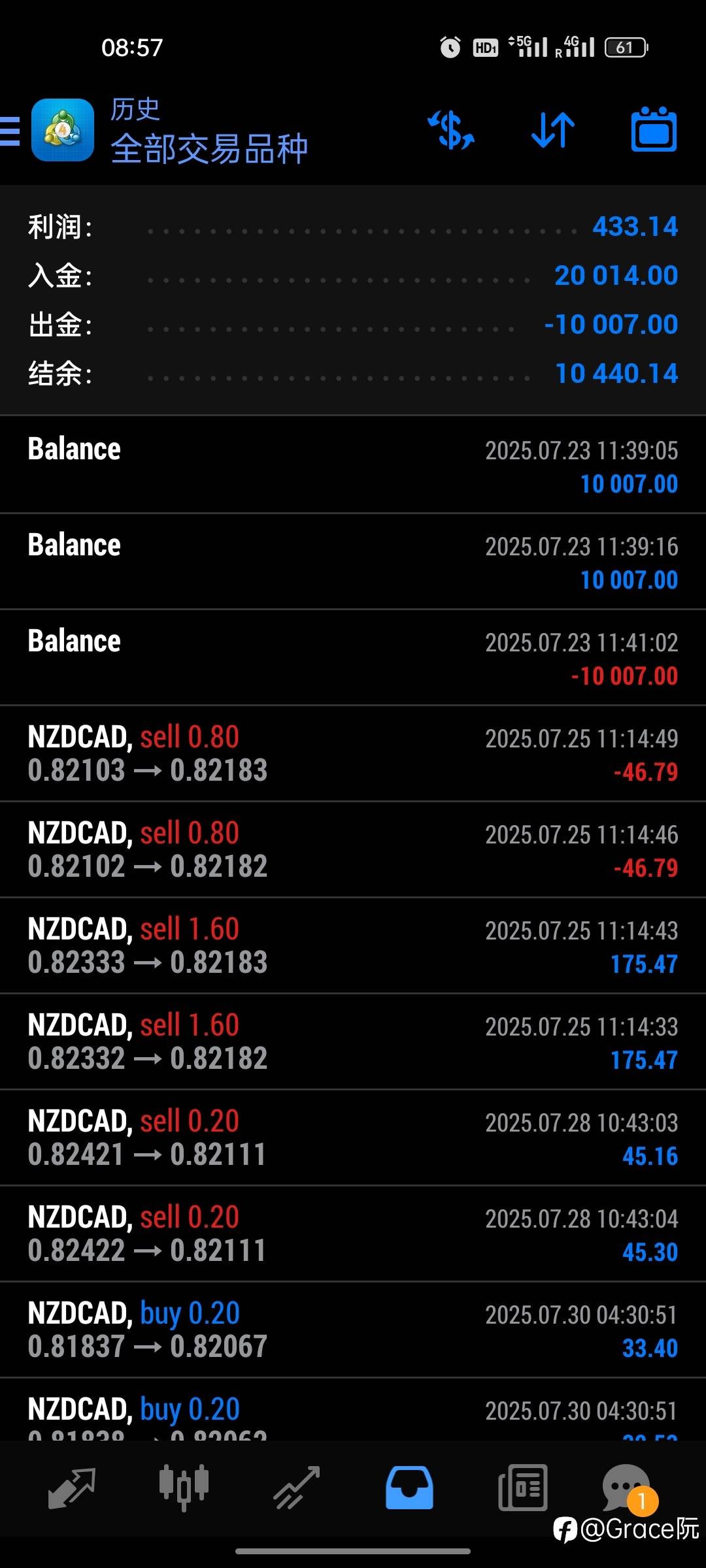Image resolution: width=706 pixels, height=1568 pixels.
Task: Open the Balance entry at 11:39:05
Action: (353, 465)
